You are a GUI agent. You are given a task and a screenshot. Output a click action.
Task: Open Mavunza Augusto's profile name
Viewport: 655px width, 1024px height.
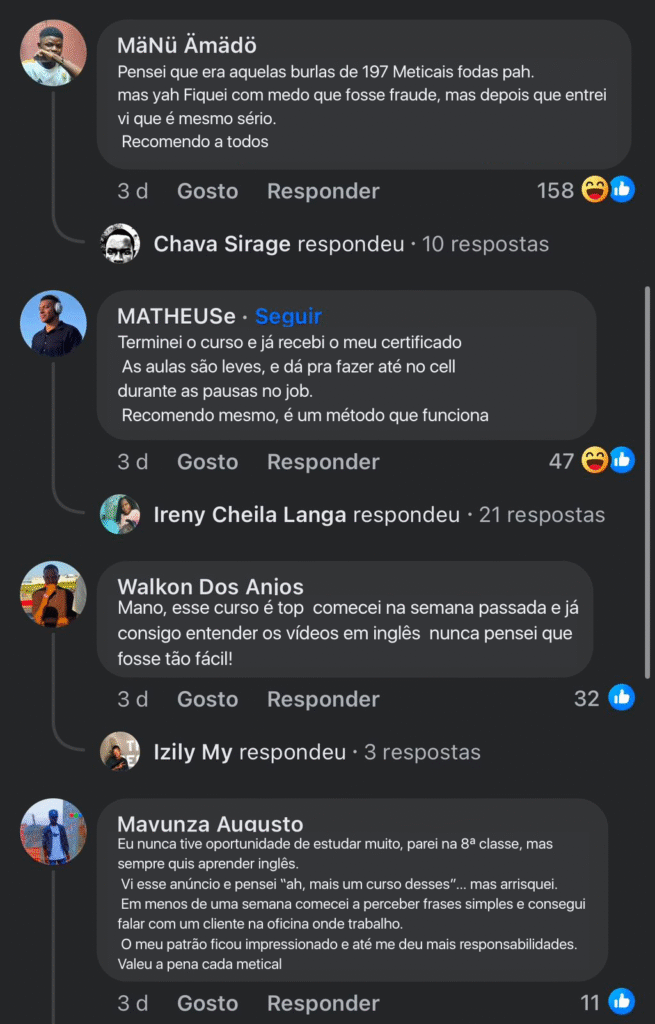210,825
